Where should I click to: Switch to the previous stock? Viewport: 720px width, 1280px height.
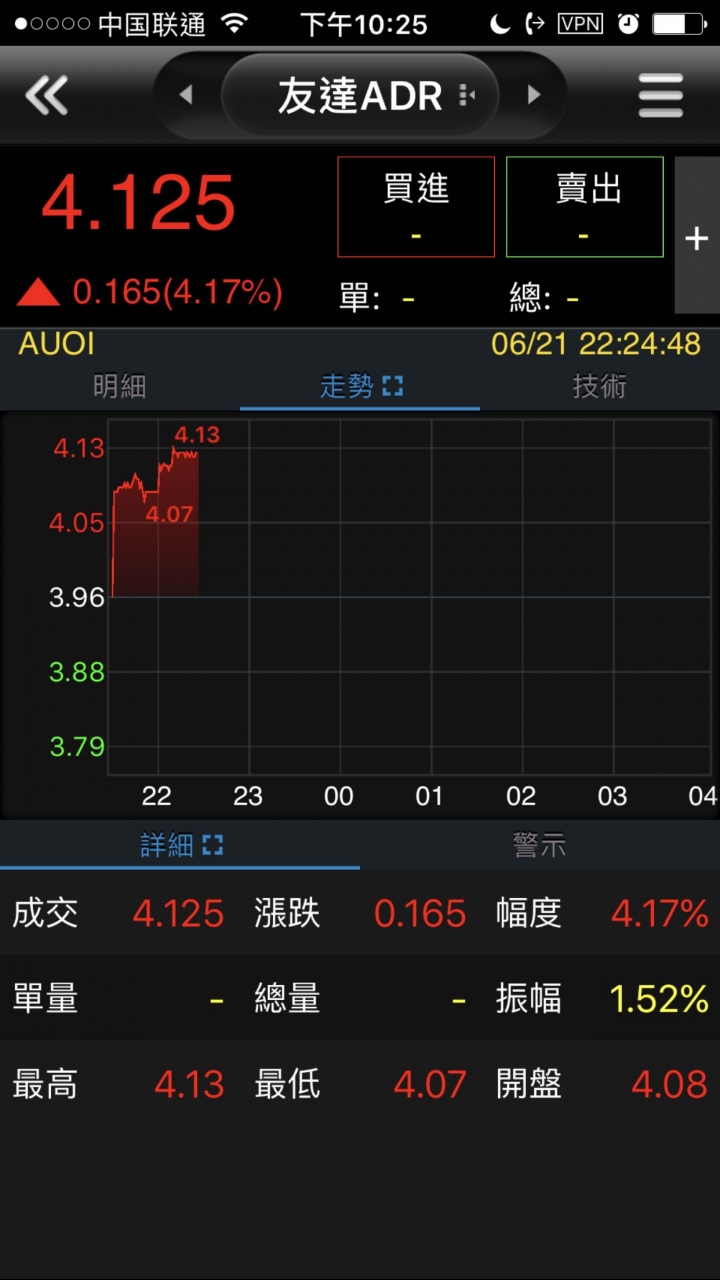(x=185, y=96)
